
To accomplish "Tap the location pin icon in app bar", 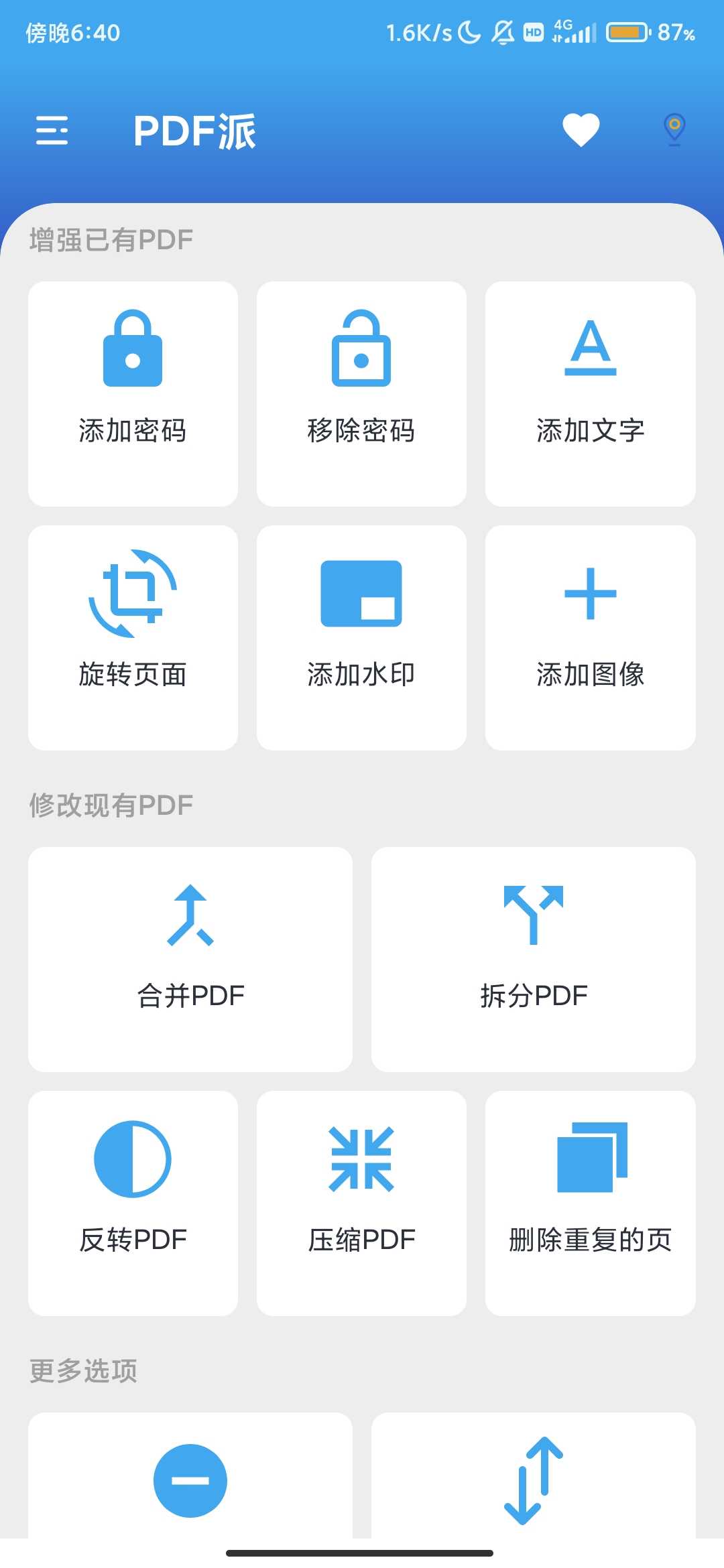I will [x=674, y=129].
